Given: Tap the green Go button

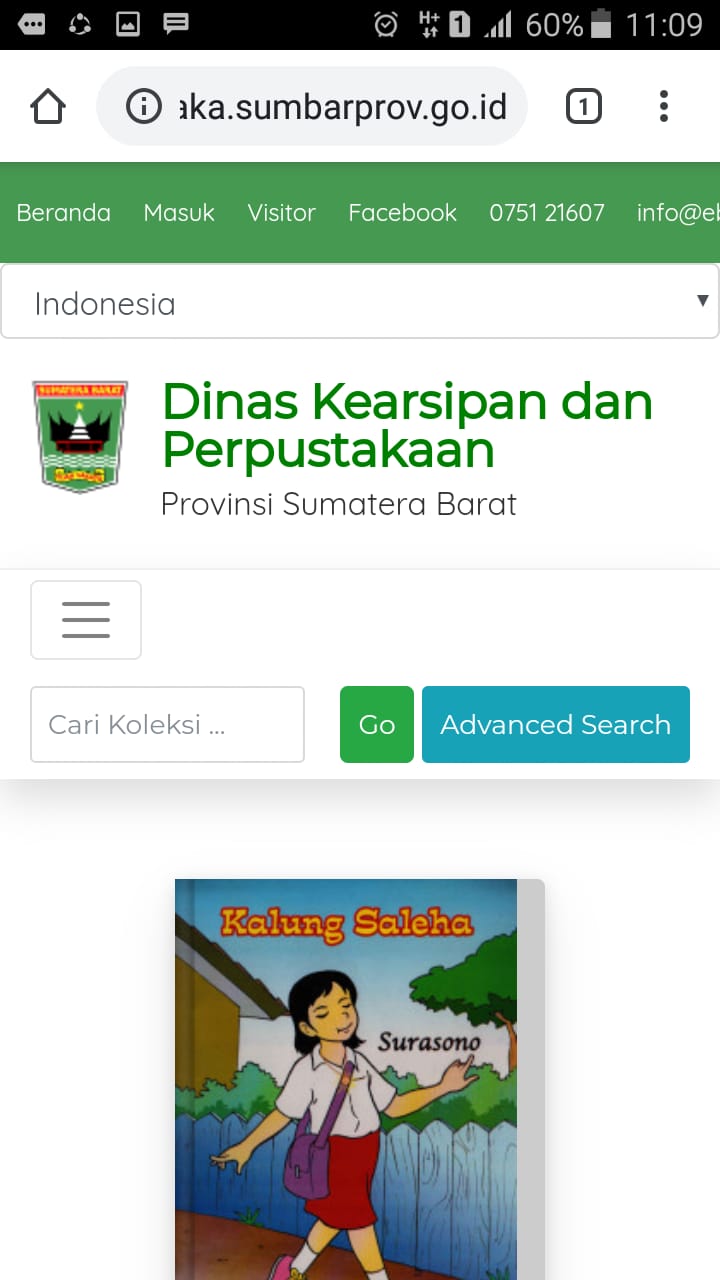Looking at the screenshot, I should coord(377,724).
